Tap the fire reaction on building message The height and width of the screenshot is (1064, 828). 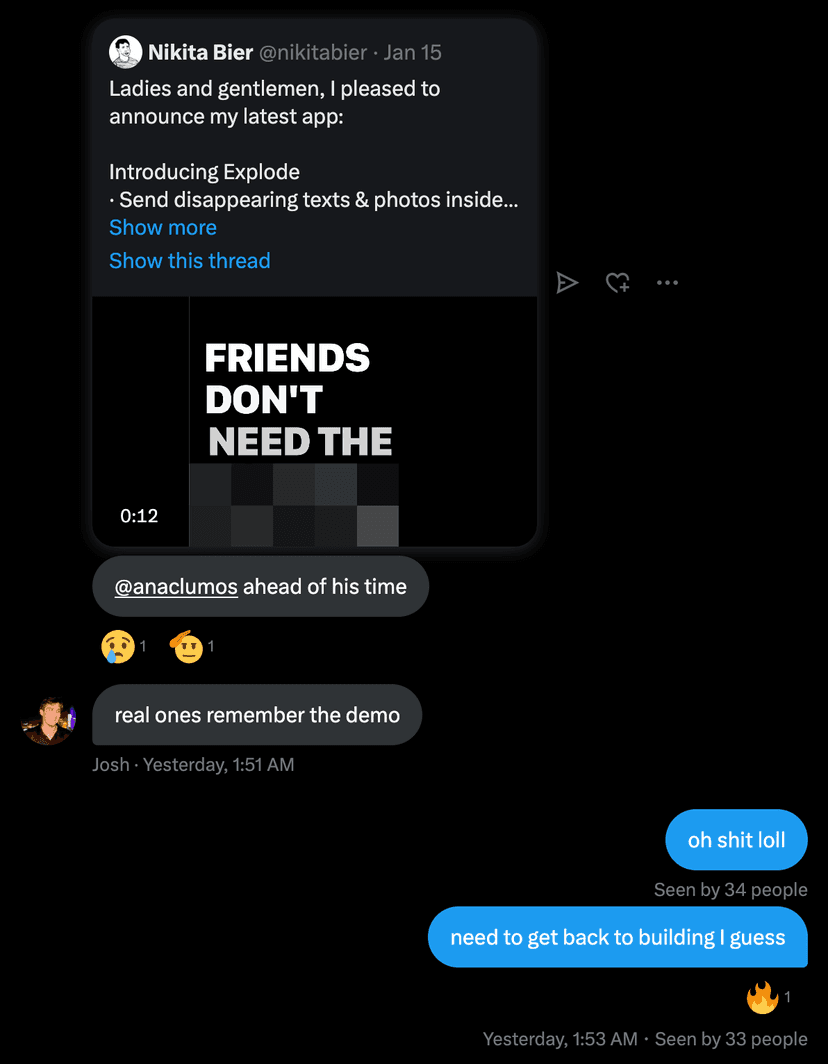[x=762, y=997]
